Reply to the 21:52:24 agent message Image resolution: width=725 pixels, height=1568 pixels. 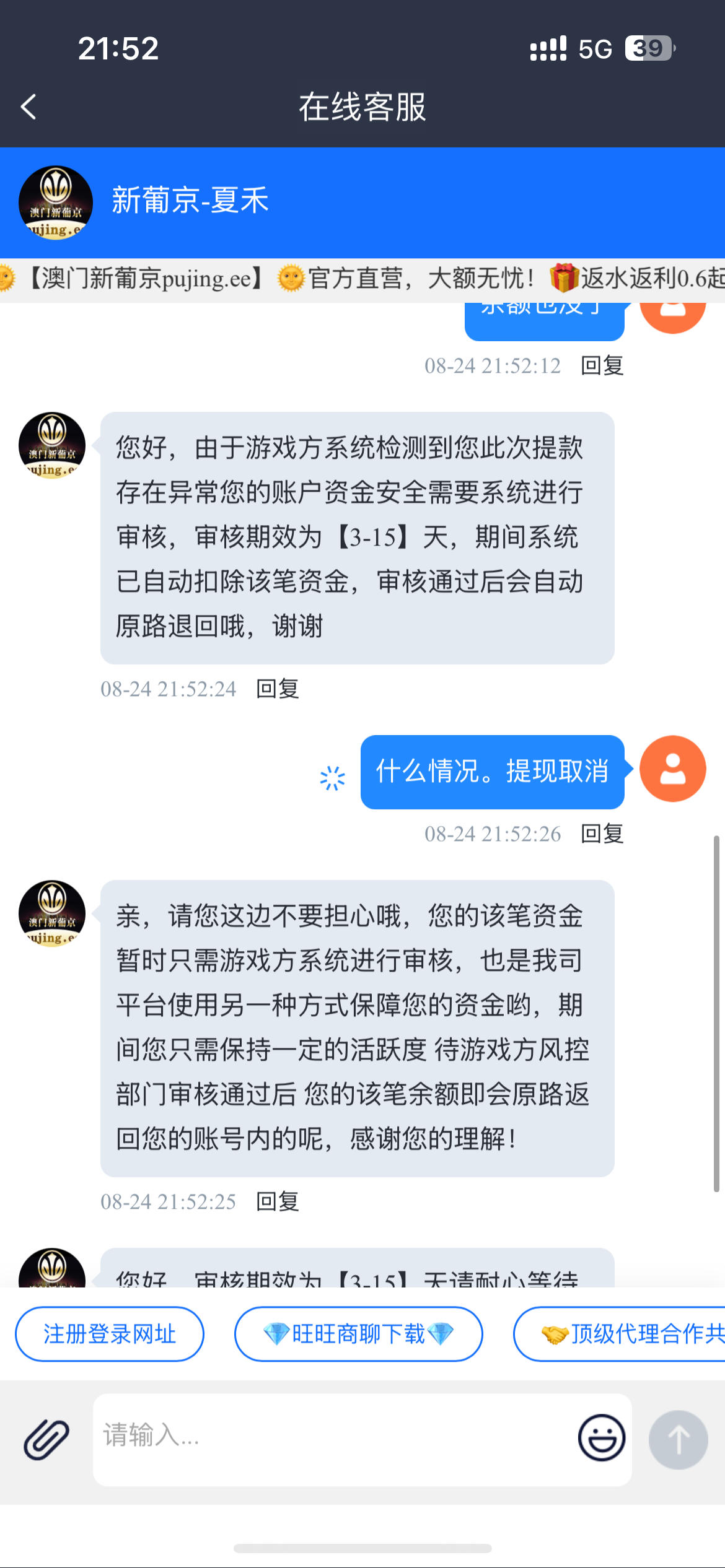pos(278,689)
